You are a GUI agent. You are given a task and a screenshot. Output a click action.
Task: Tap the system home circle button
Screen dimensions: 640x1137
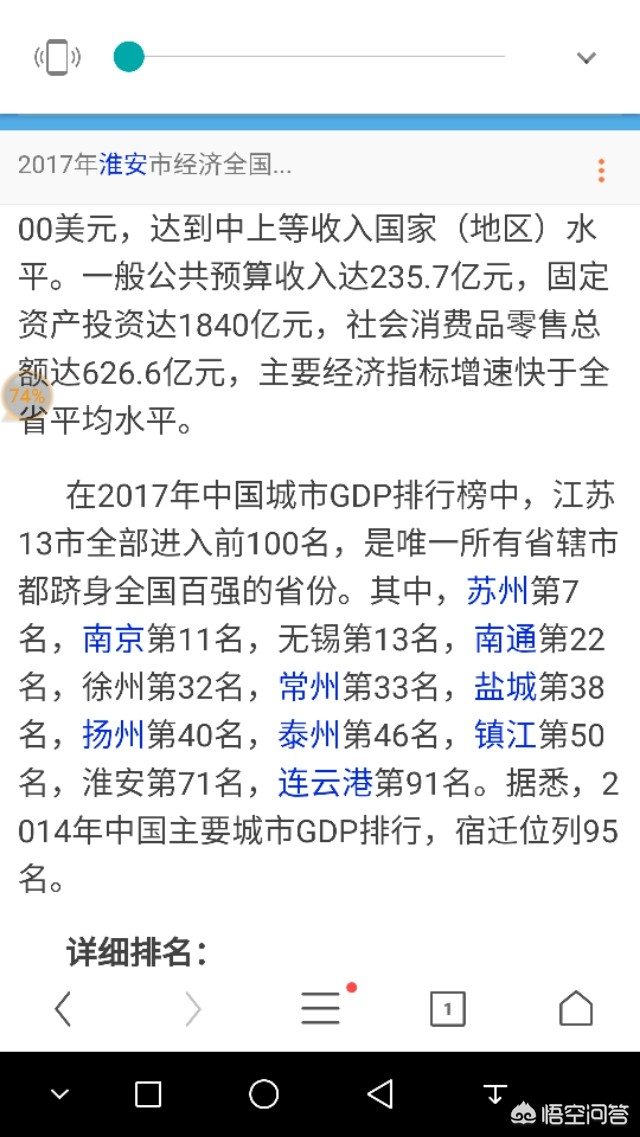pyautogui.click(x=263, y=1093)
